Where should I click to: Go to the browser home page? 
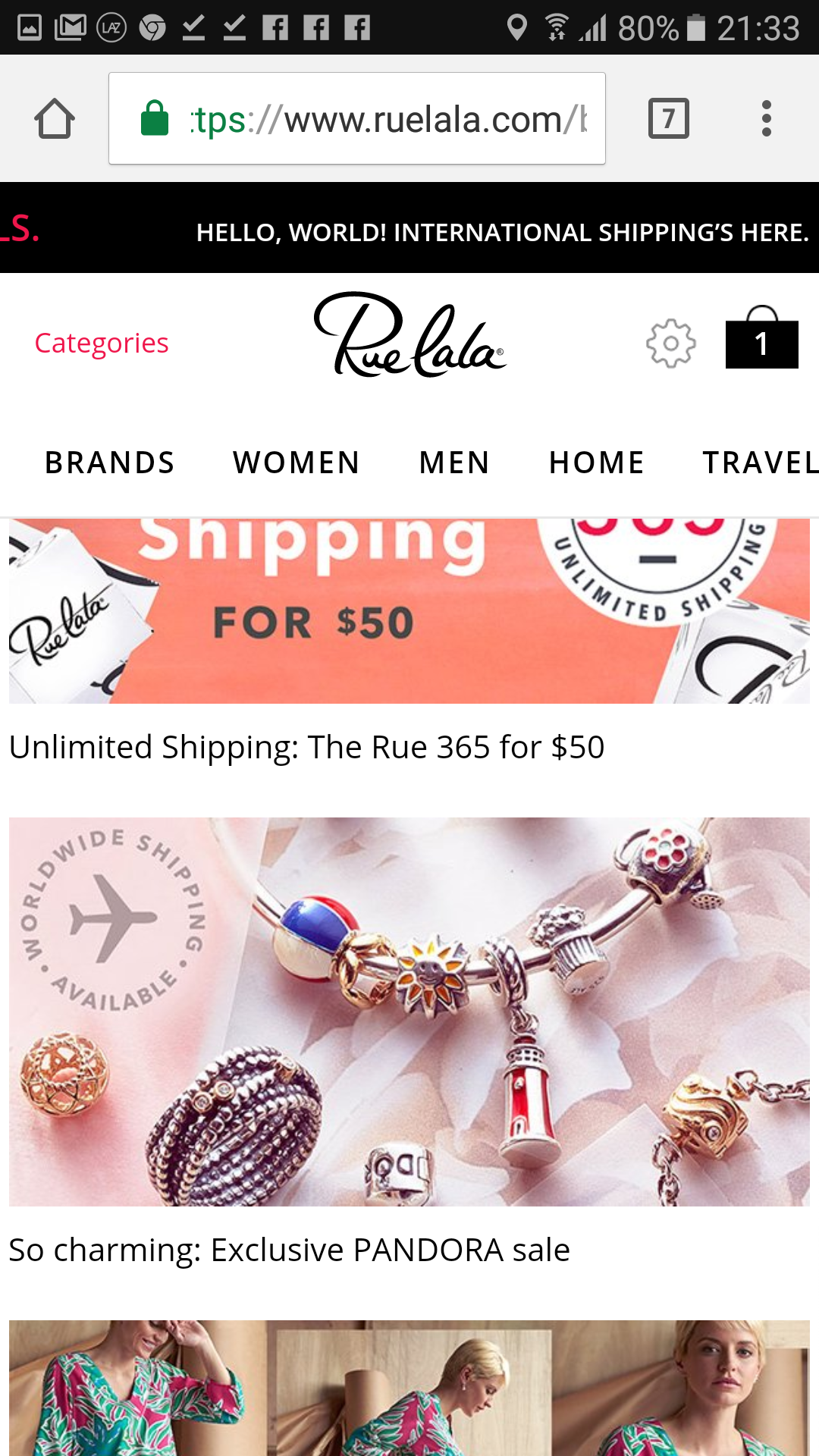pyautogui.click(x=55, y=119)
